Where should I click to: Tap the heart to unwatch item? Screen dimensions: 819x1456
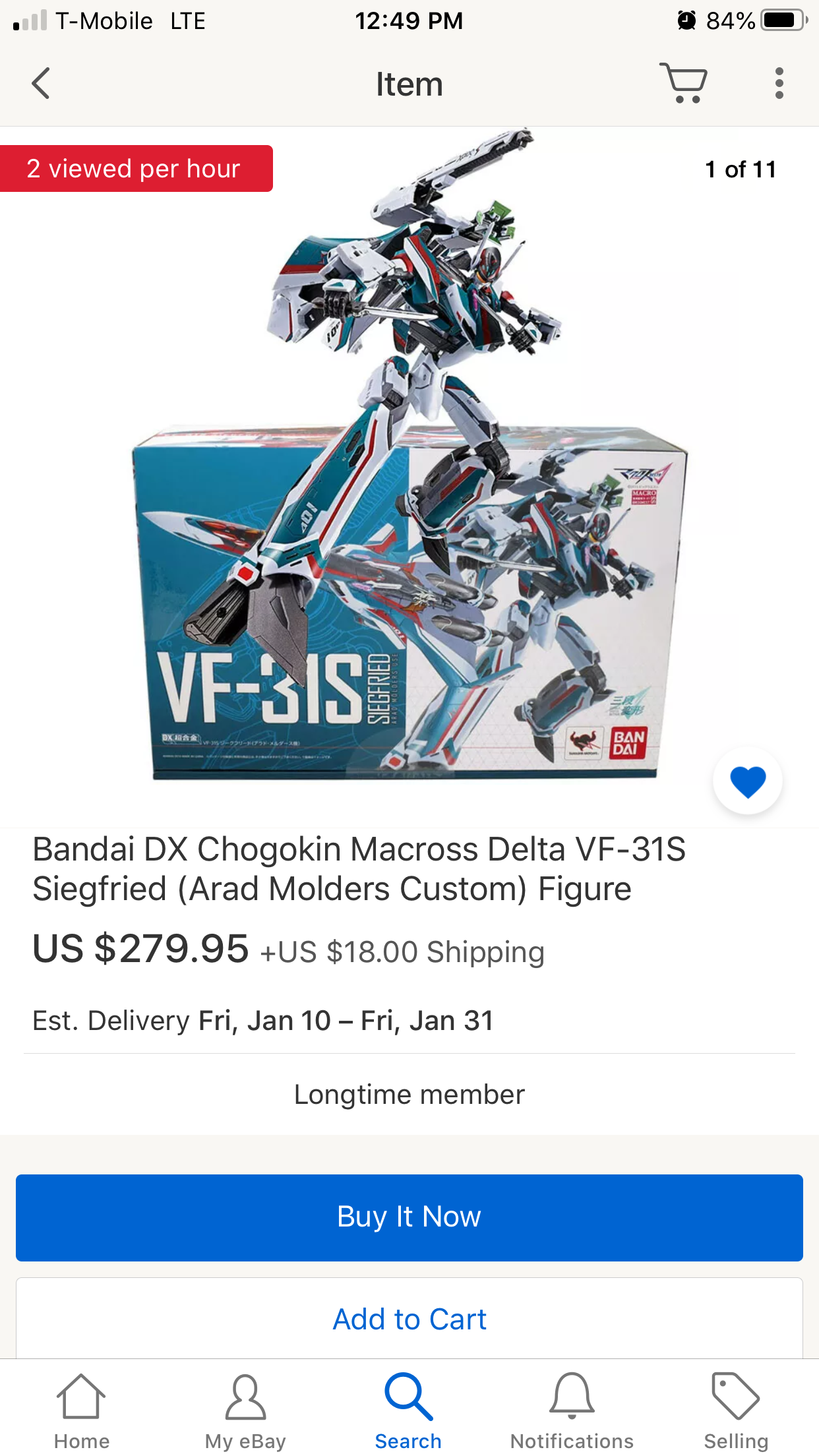coord(748,781)
